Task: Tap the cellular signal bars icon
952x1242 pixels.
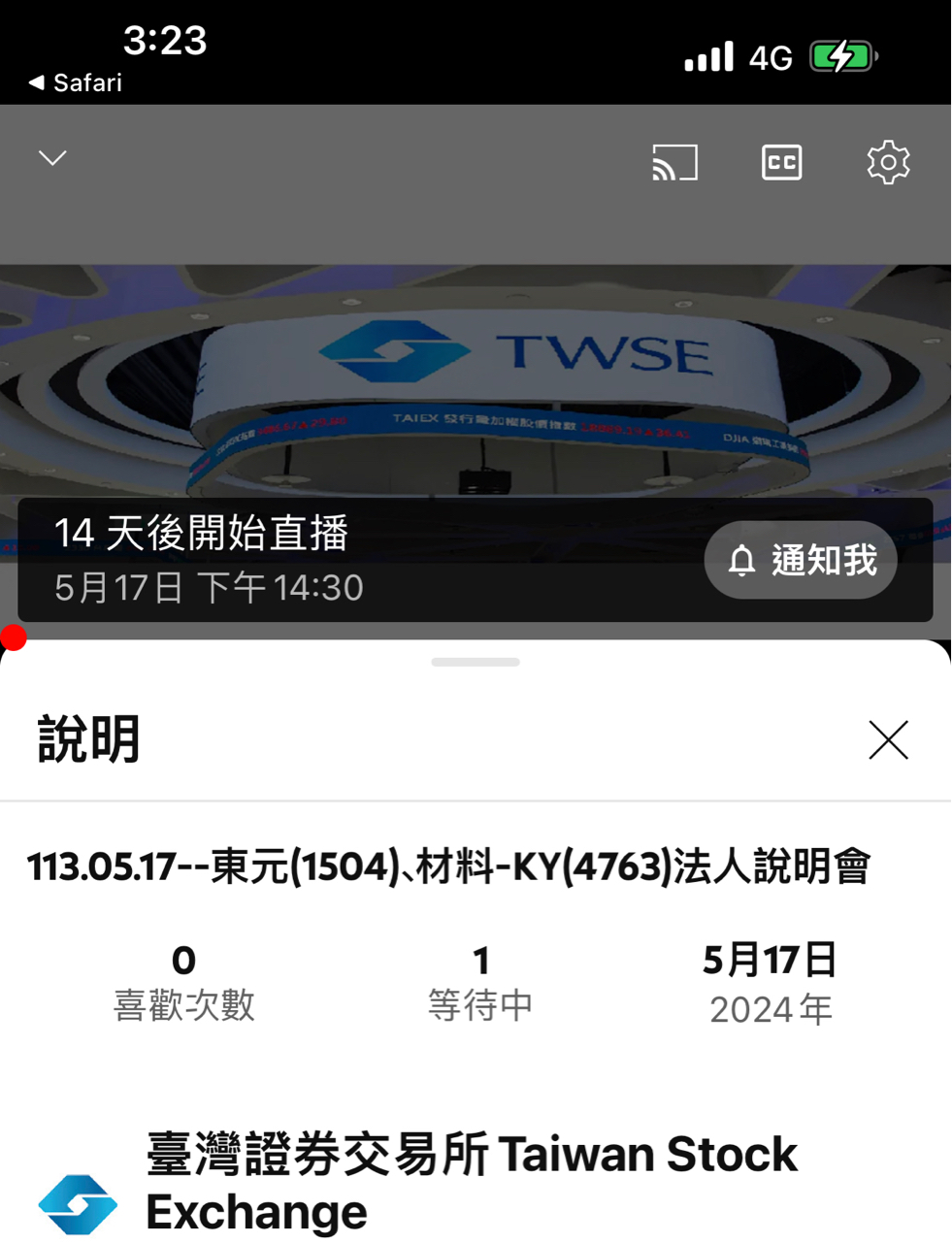Action: (x=707, y=56)
